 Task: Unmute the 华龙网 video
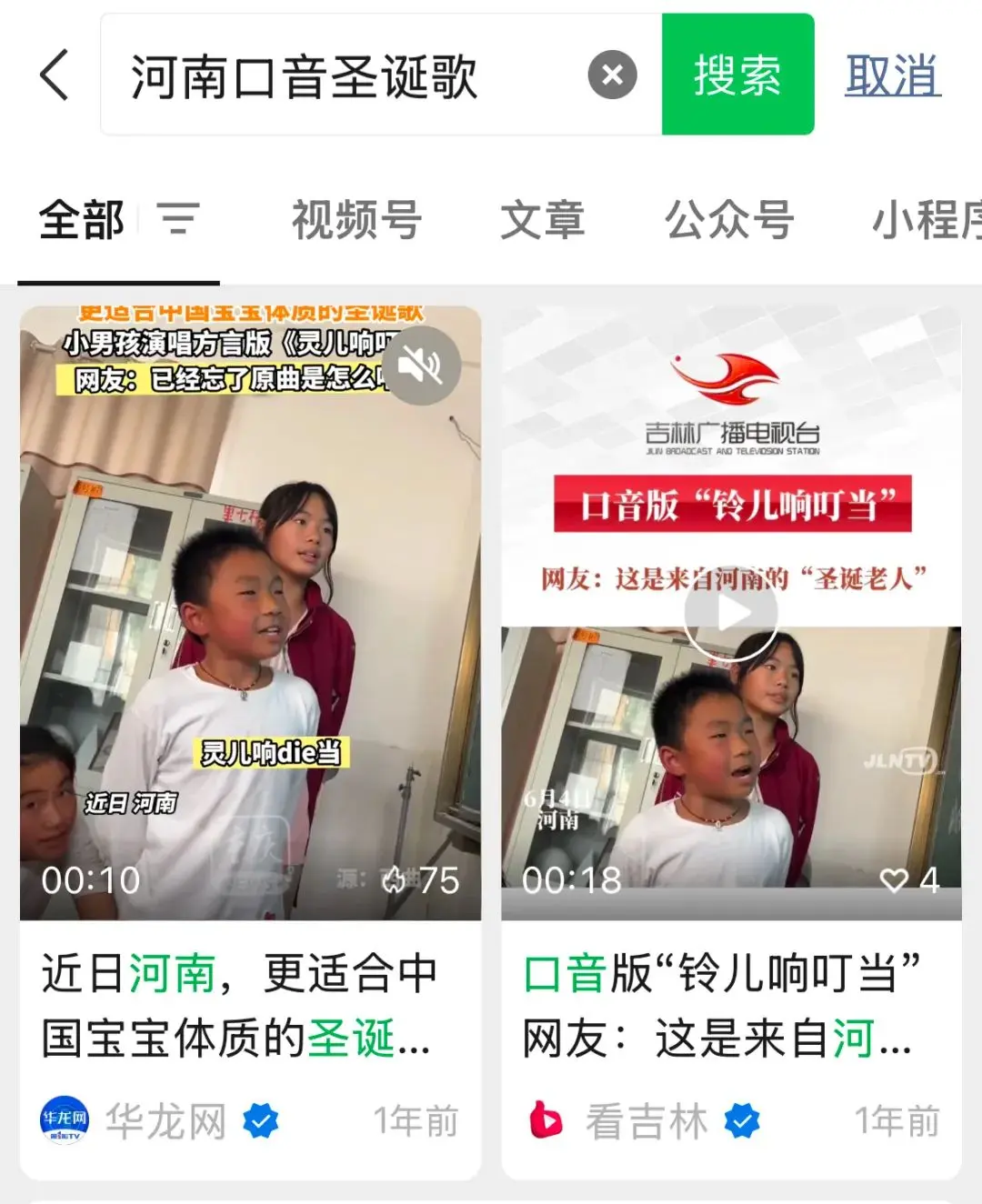point(421,366)
